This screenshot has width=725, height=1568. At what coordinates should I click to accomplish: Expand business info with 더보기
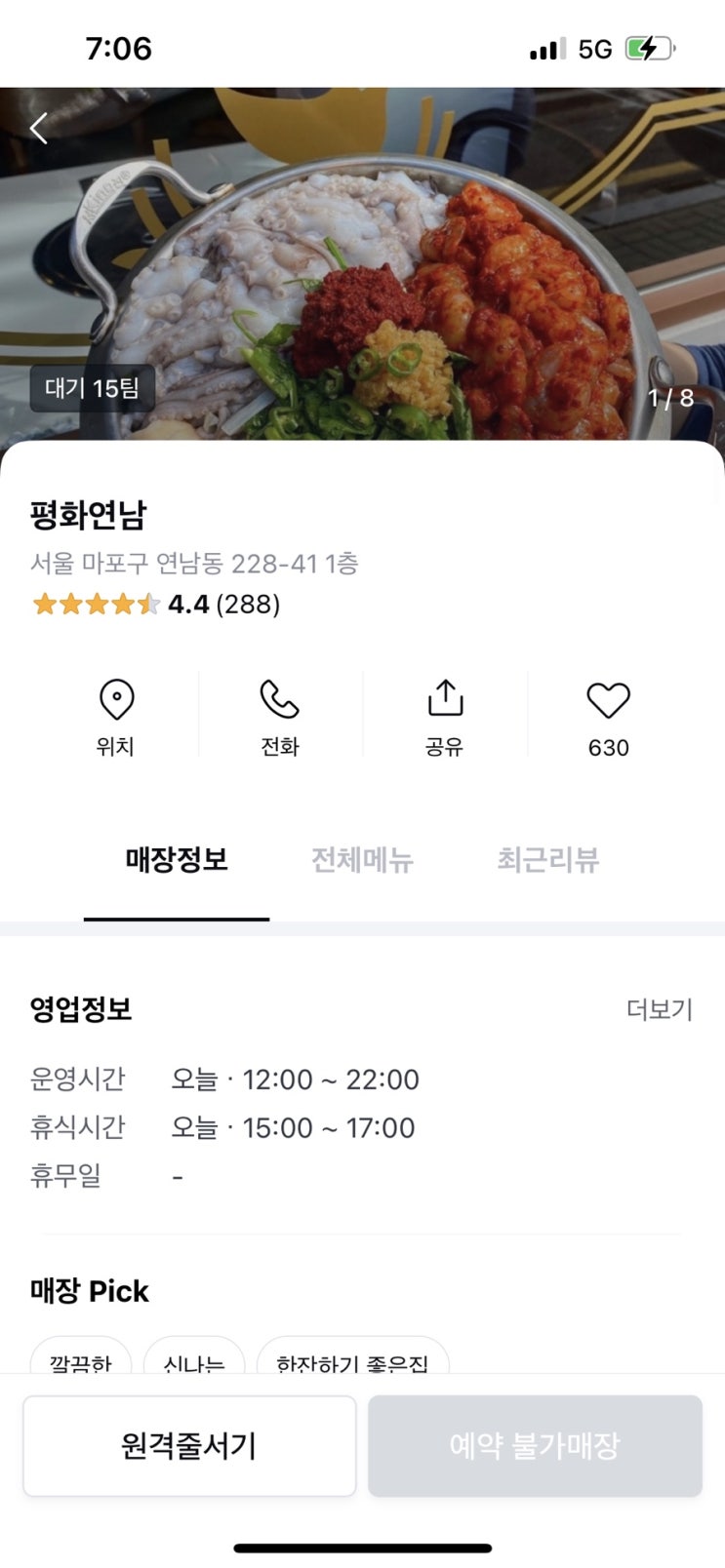[660, 1009]
